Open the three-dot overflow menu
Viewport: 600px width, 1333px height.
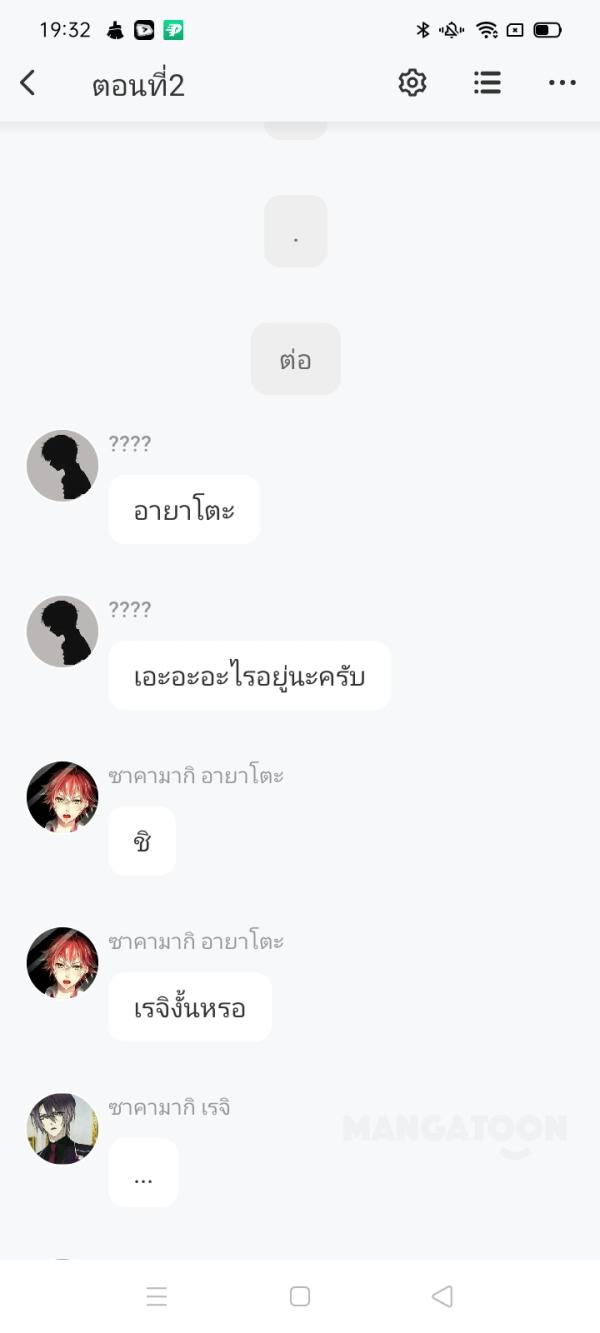click(562, 83)
